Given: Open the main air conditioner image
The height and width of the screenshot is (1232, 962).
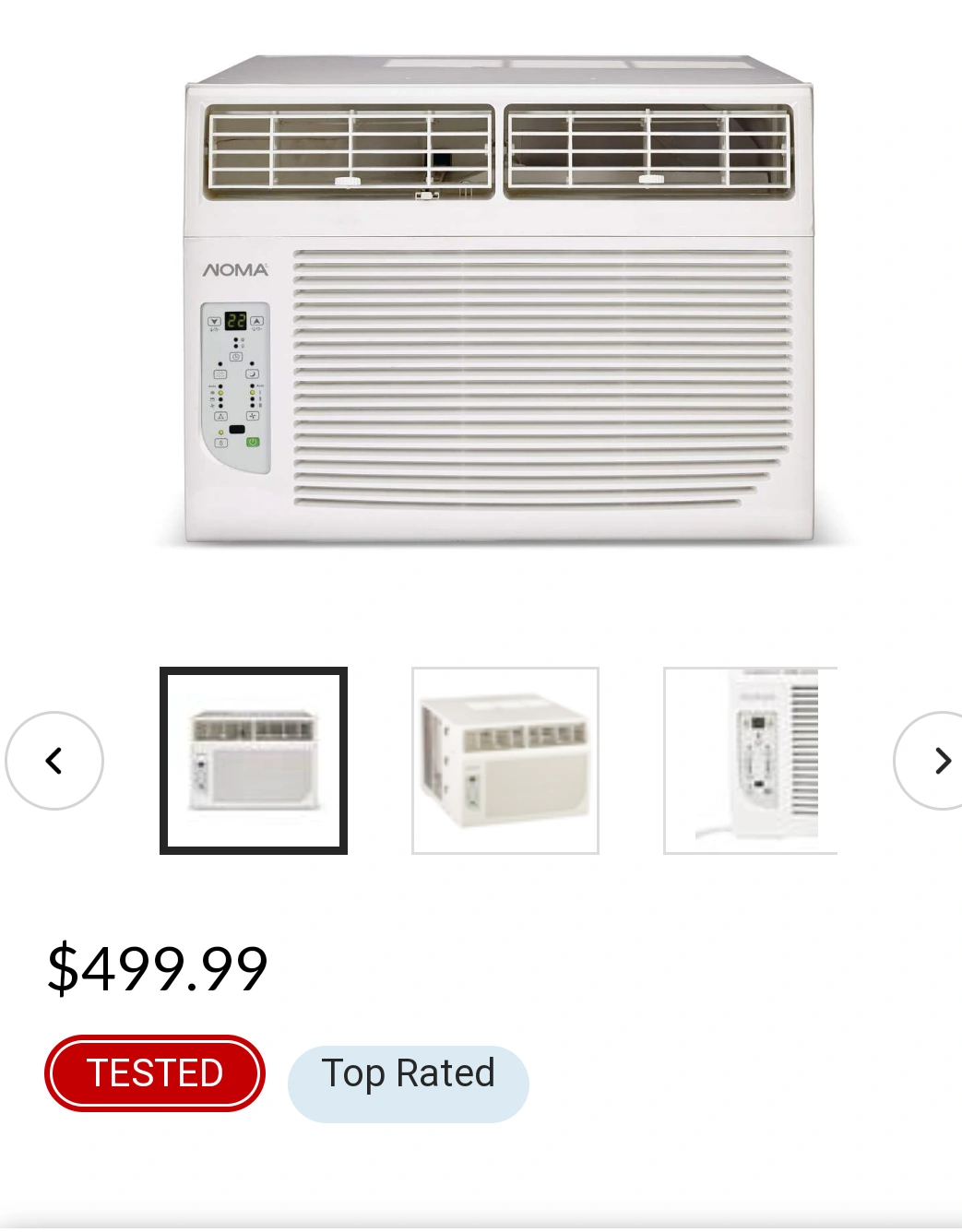Looking at the screenshot, I should 499,300.
